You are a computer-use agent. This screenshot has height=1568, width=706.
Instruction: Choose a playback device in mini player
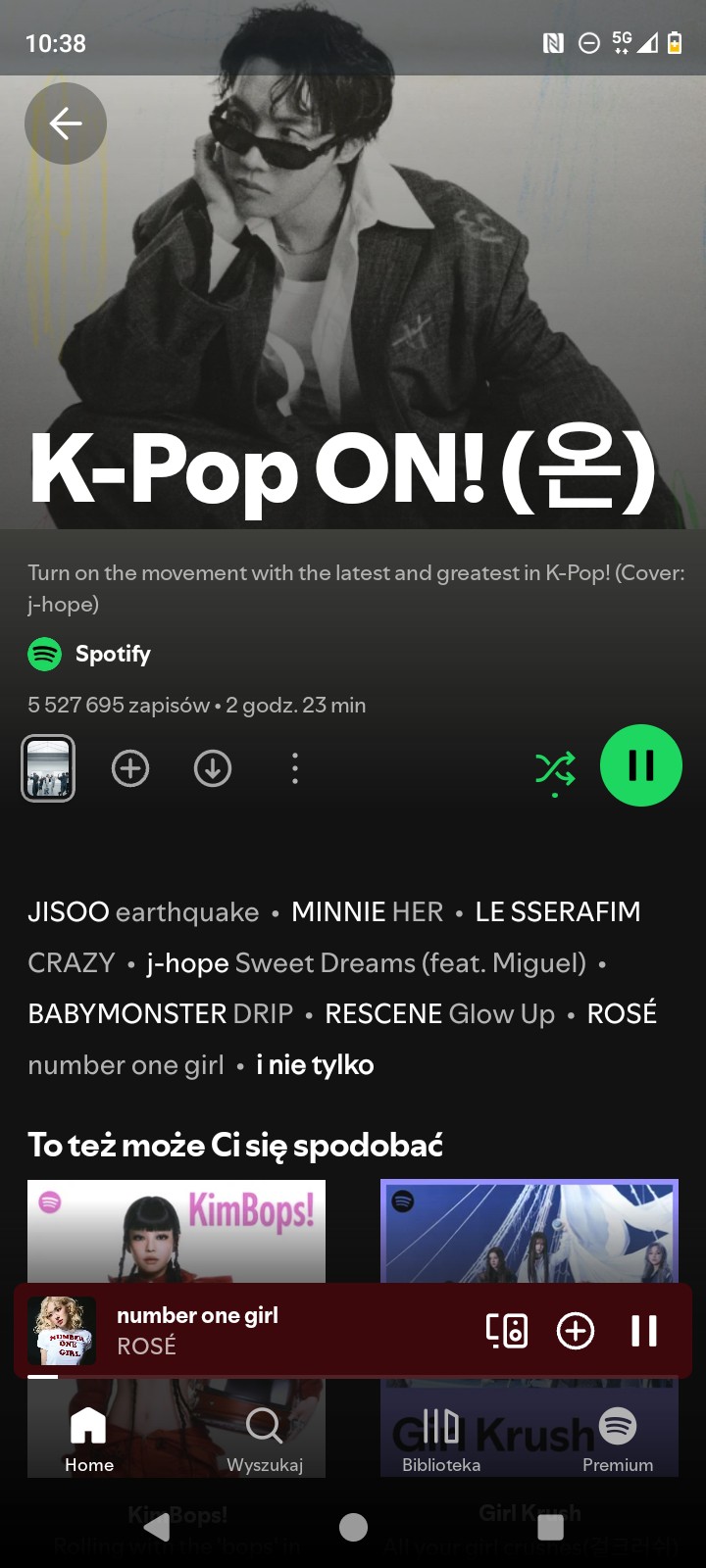point(506,1331)
